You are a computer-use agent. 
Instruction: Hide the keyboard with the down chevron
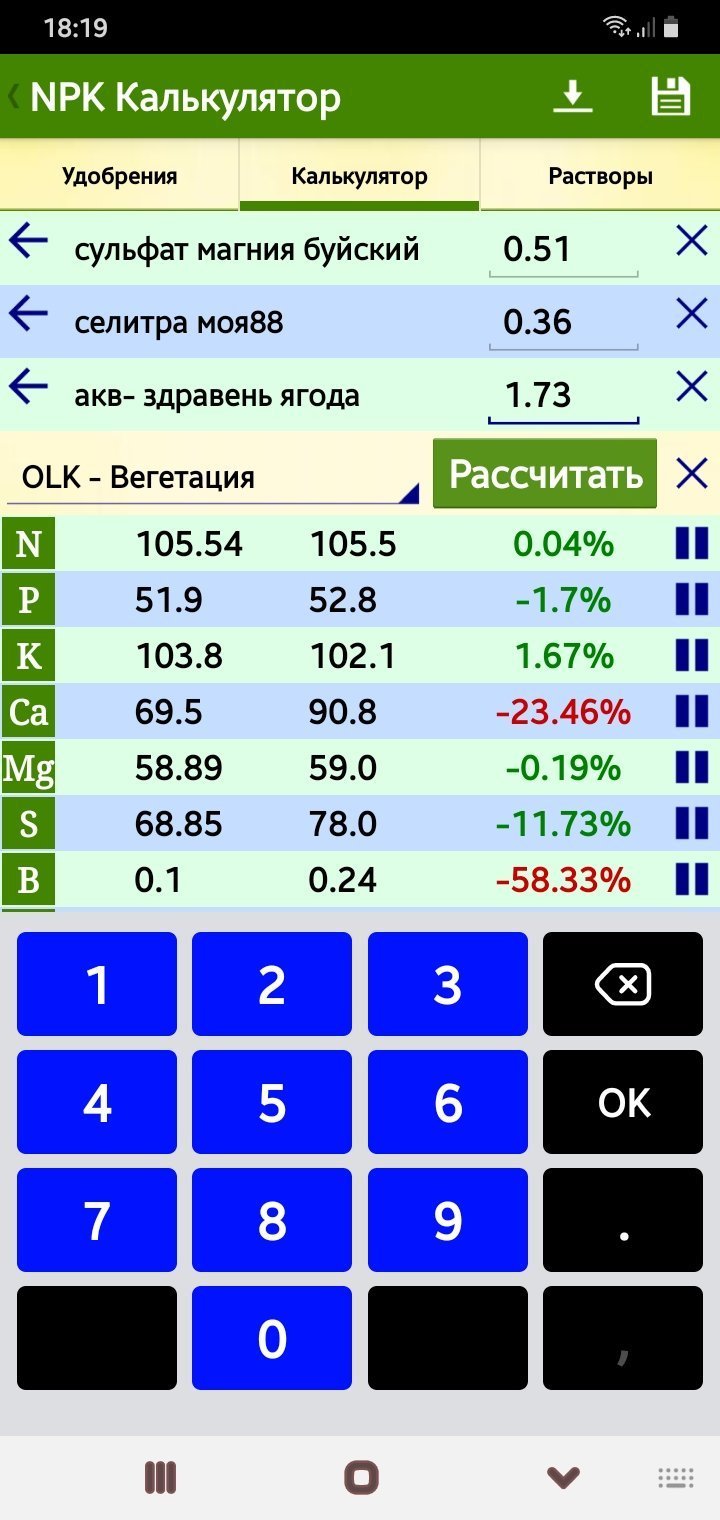[x=564, y=1477]
